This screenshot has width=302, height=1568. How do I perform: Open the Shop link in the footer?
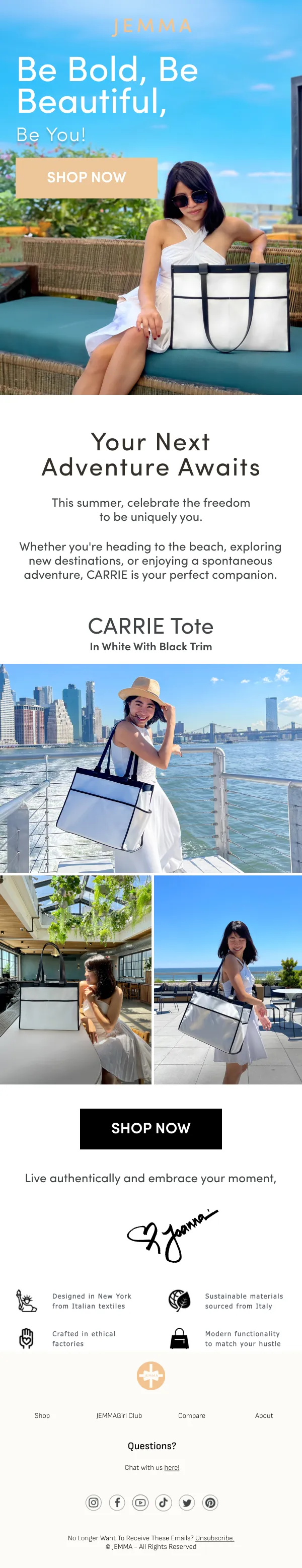[42, 1415]
